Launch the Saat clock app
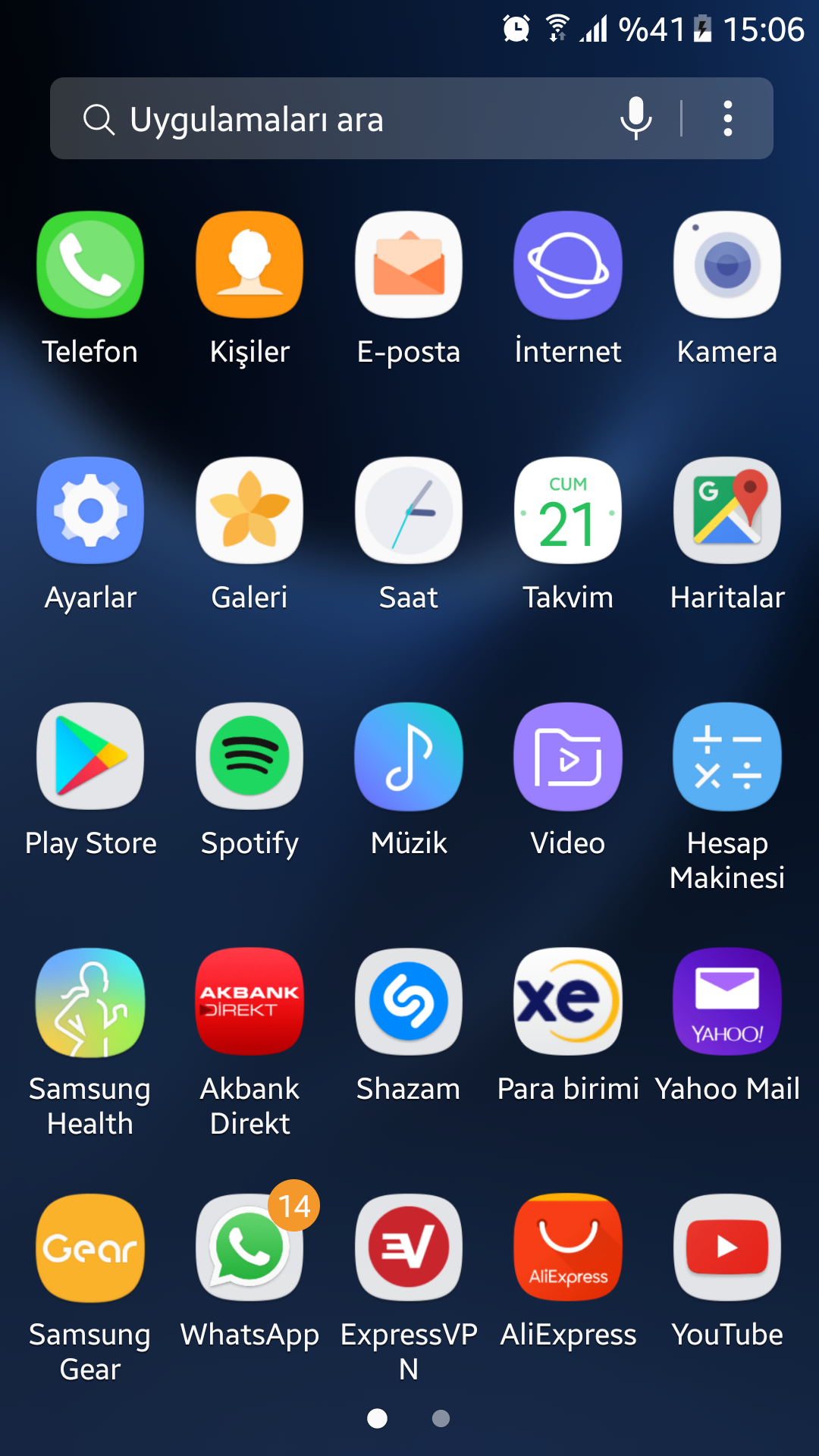This screenshot has width=819, height=1456. point(409,510)
